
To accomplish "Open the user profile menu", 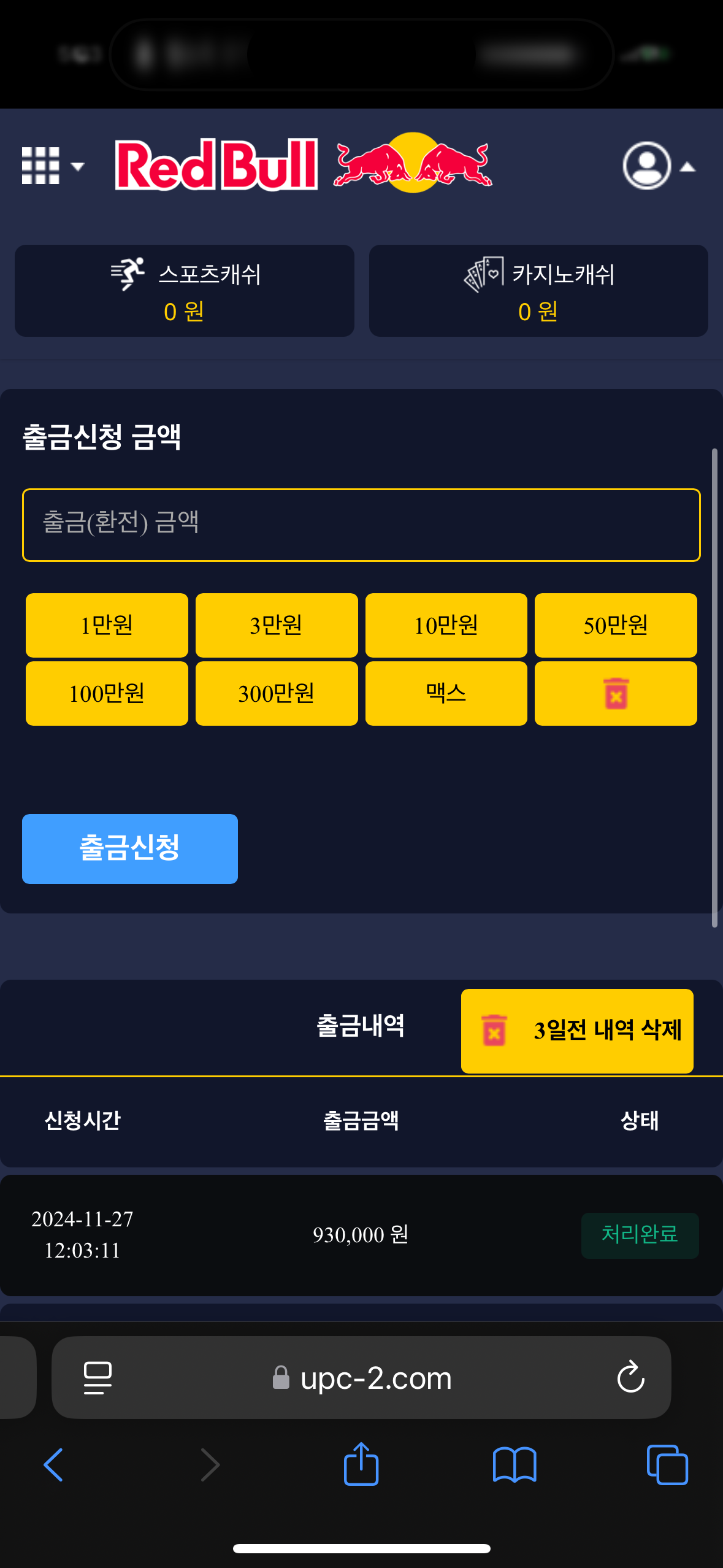I will tap(658, 166).
